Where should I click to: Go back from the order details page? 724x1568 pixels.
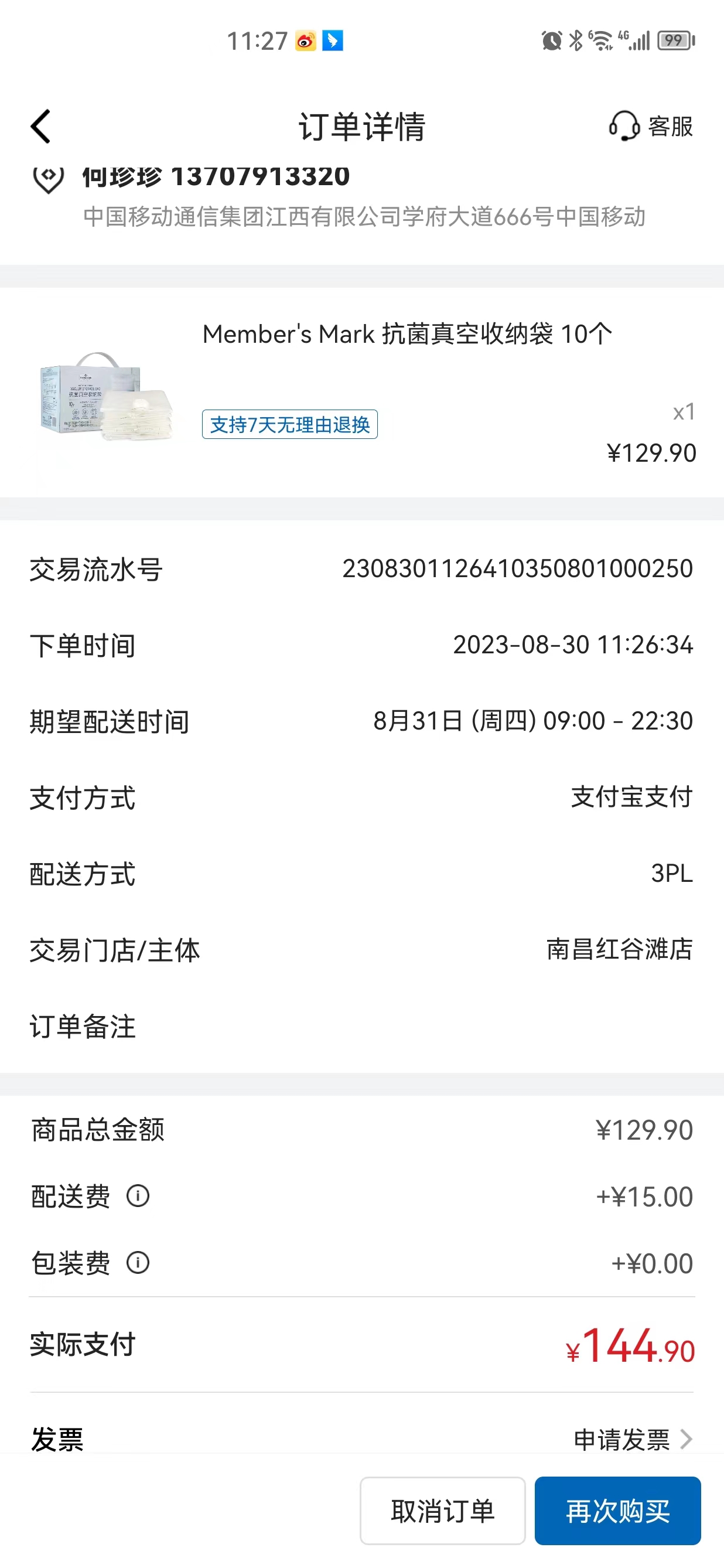point(41,127)
